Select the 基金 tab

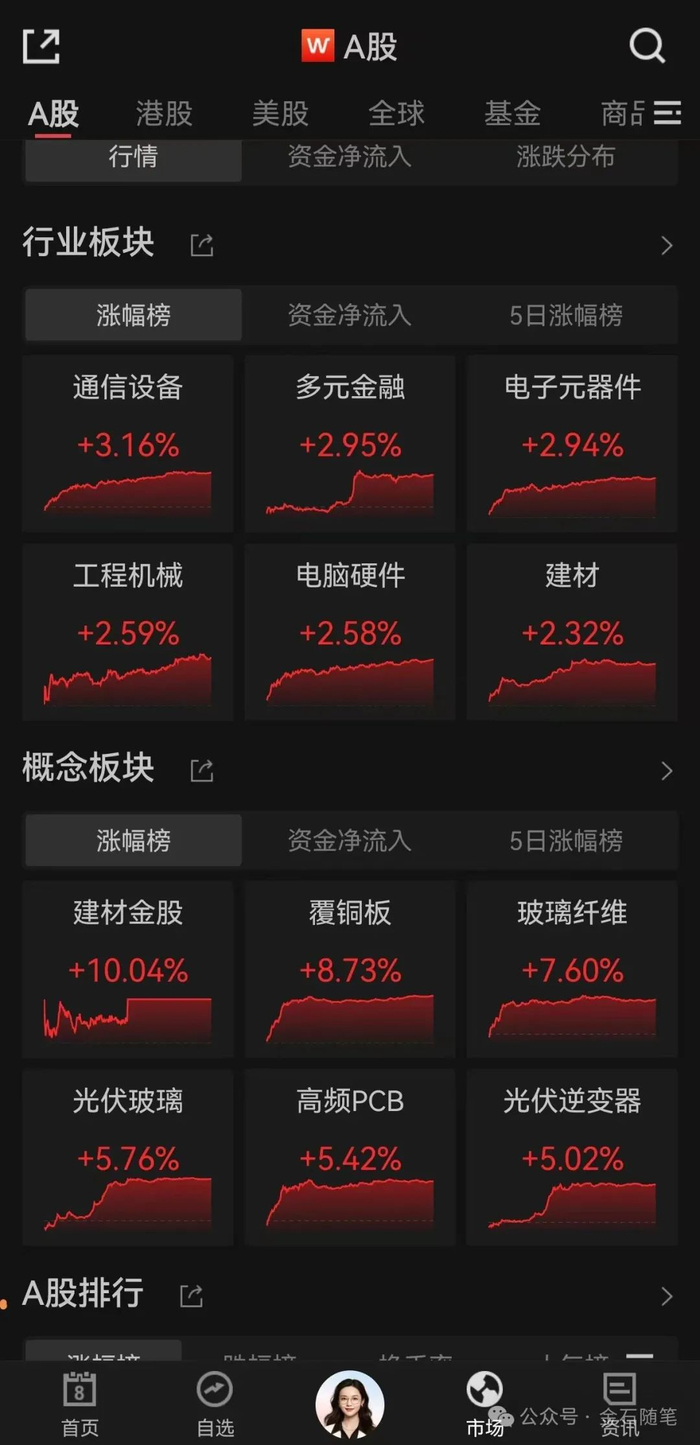point(512,114)
